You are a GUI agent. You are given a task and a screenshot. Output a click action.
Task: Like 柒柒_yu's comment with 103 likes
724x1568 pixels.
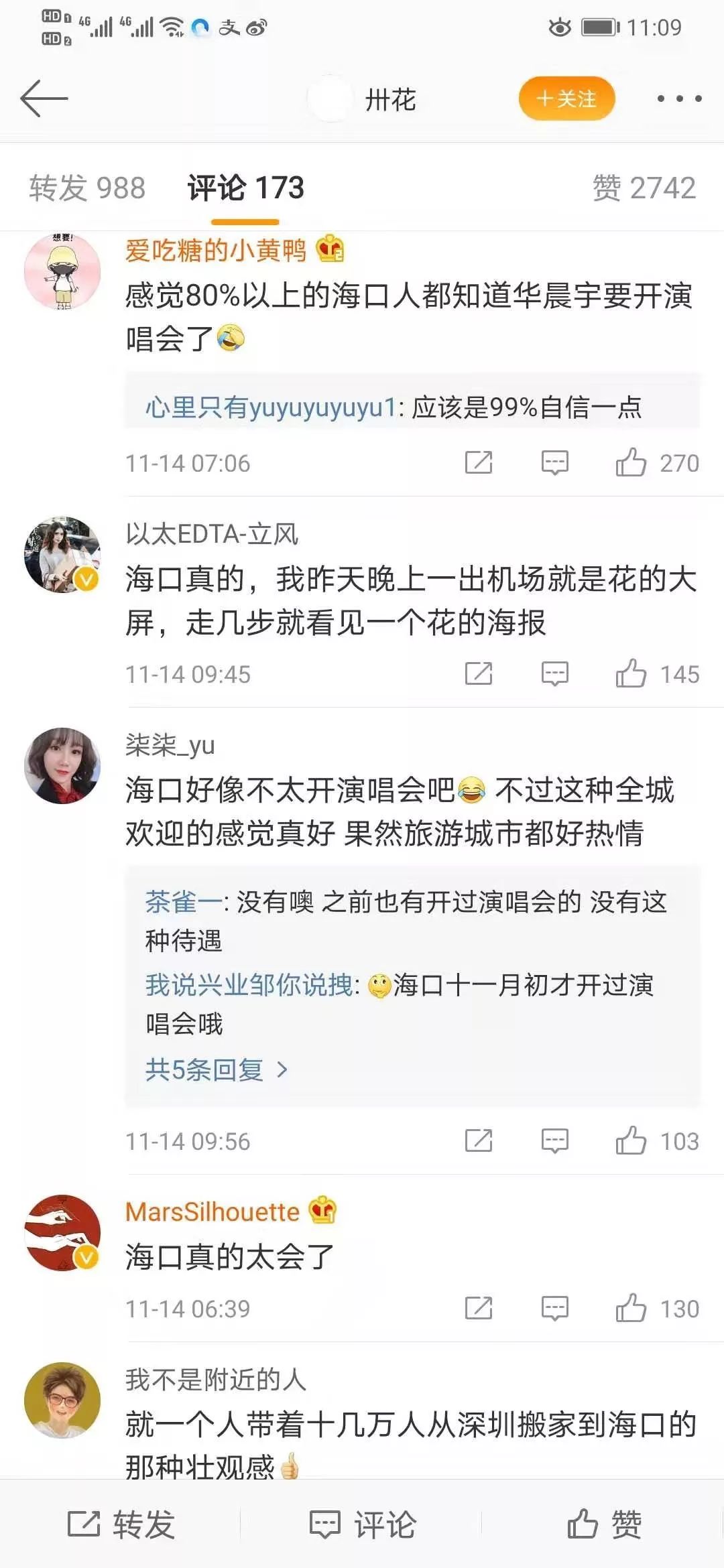point(657,1141)
